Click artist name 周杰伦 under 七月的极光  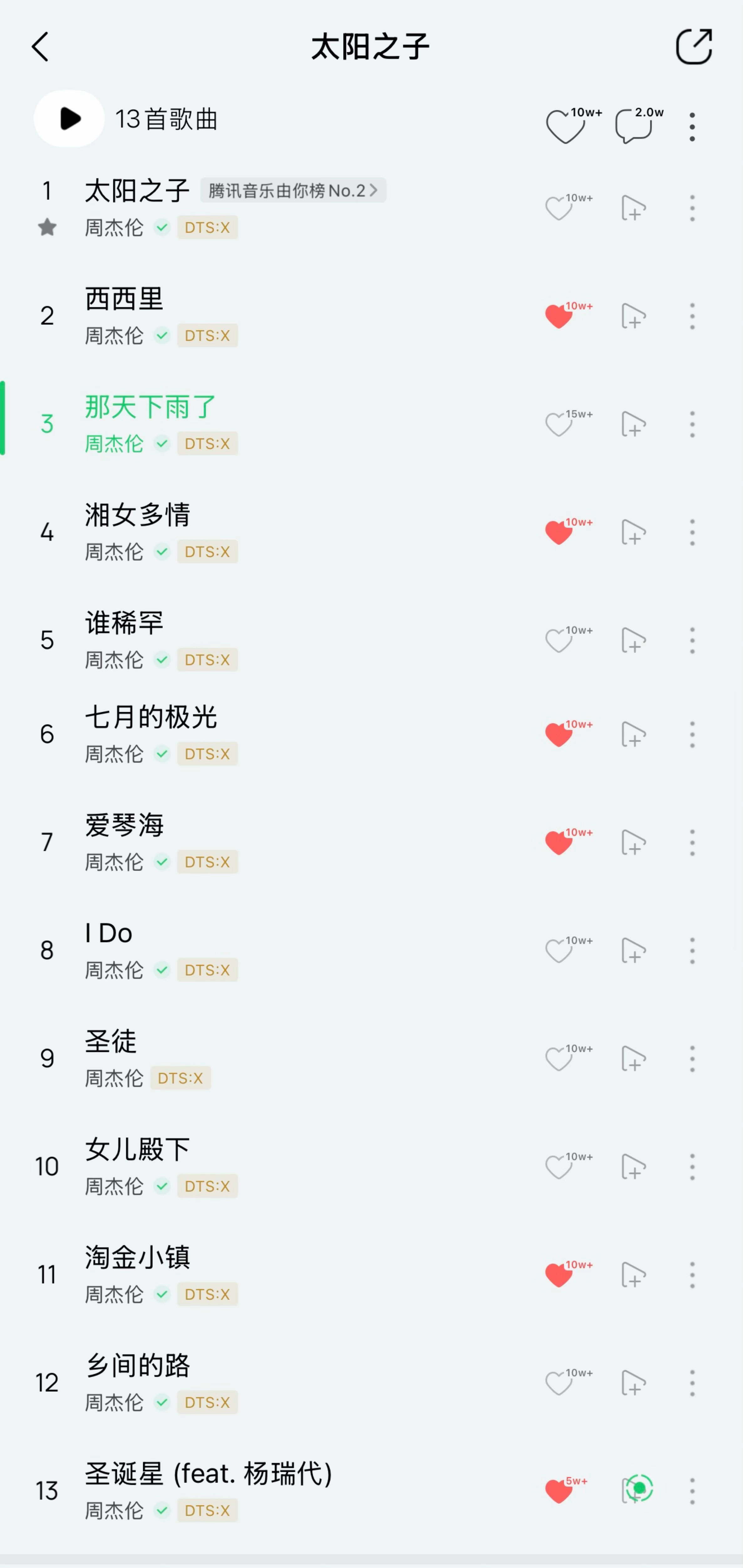point(114,754)
